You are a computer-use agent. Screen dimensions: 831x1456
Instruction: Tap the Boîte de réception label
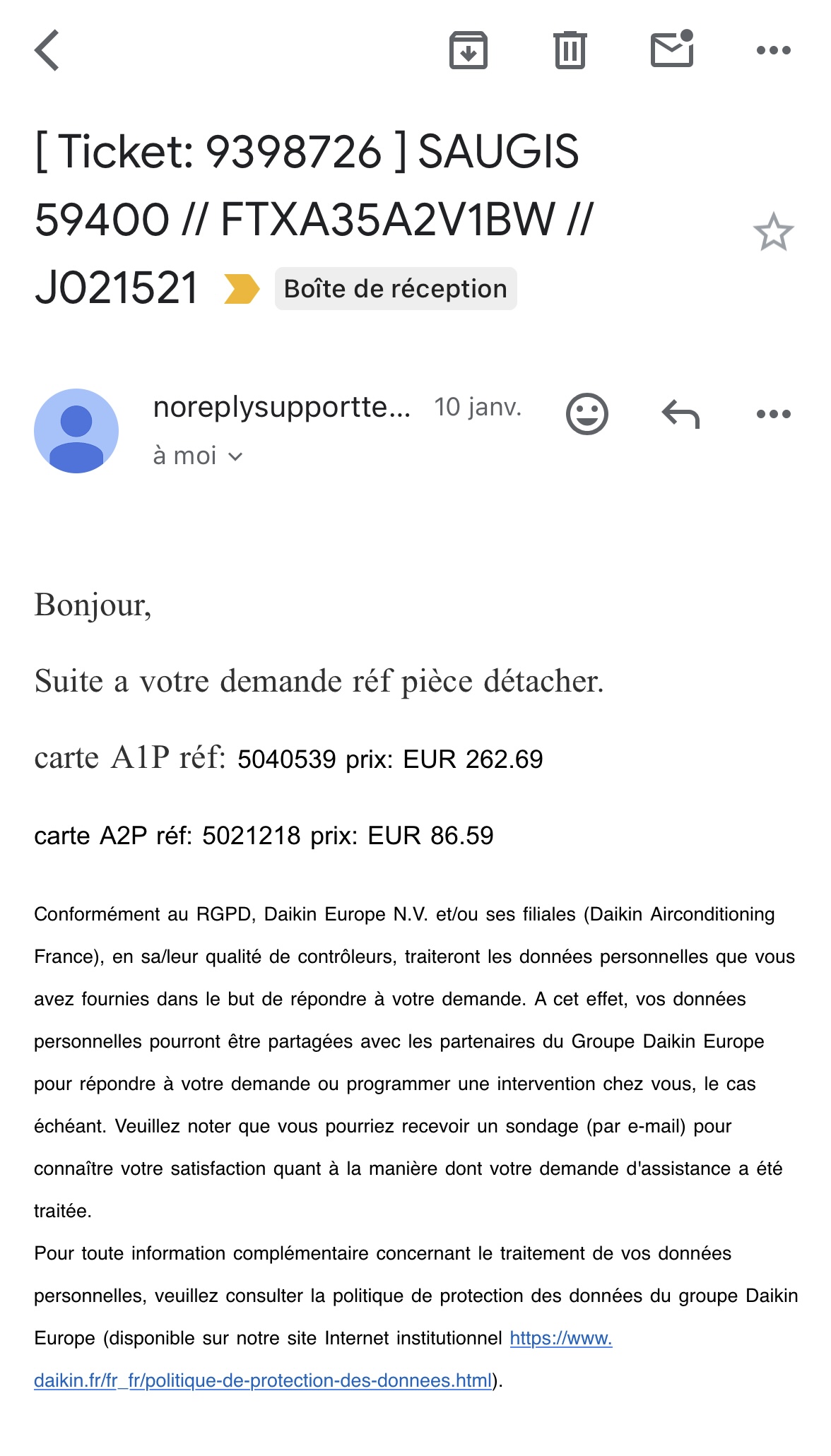coord(396,289)
